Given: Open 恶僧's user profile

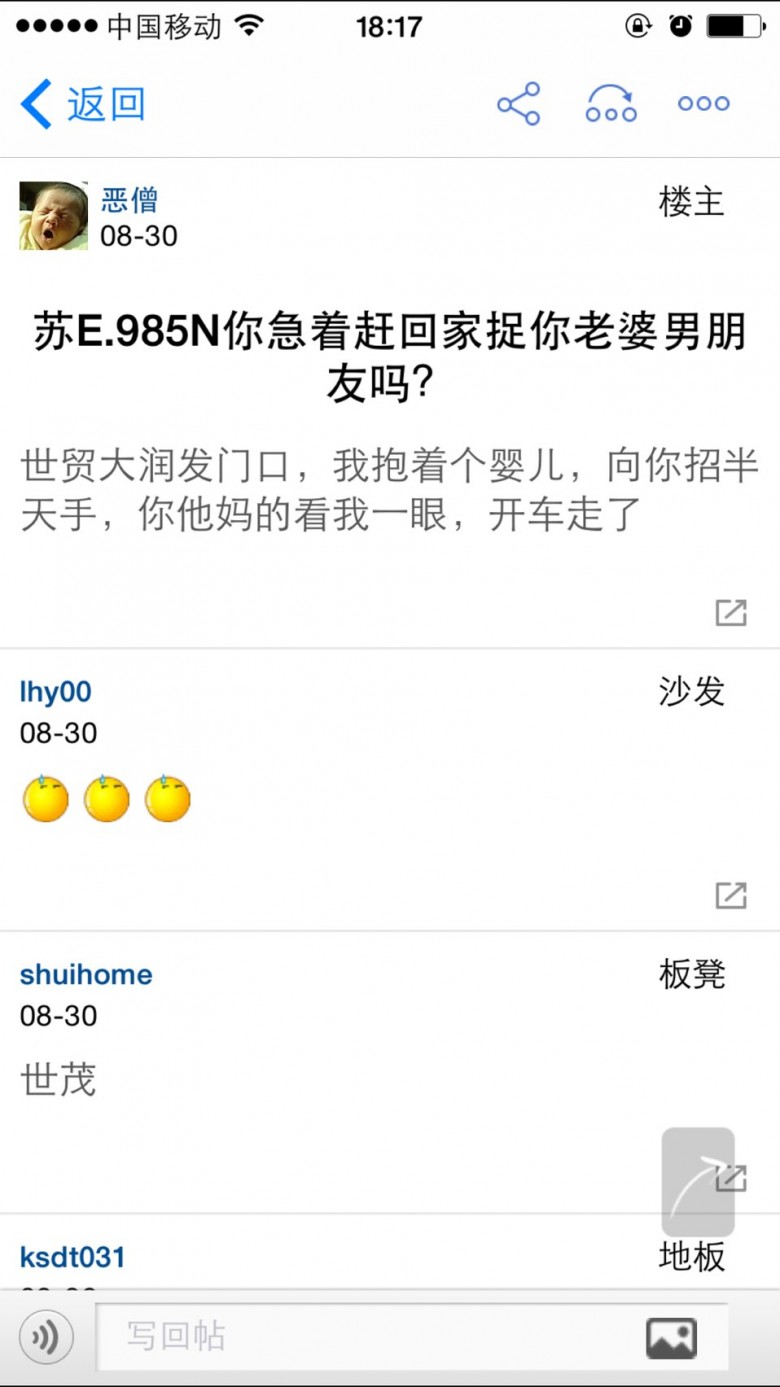Looking at the screenshot, I should [129, 200].
